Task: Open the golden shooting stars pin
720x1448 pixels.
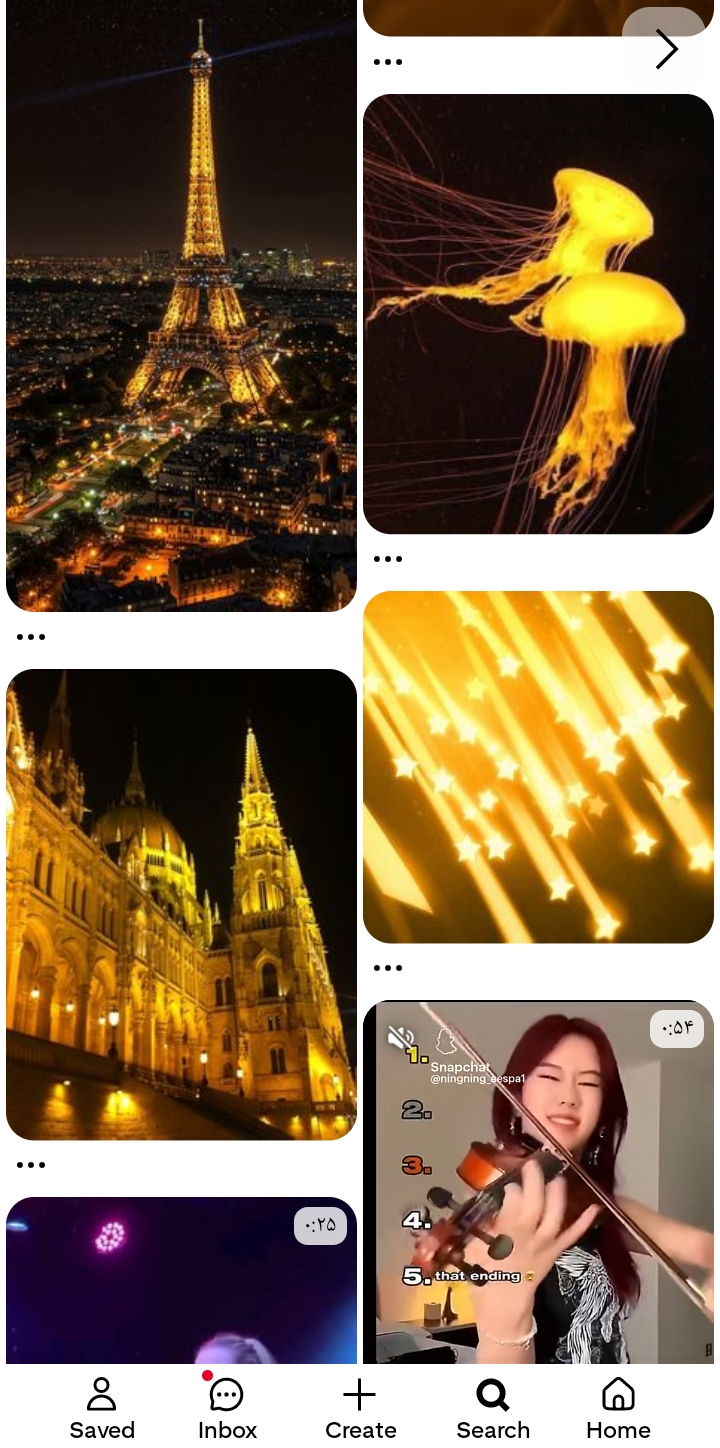Action: (538, 766)
